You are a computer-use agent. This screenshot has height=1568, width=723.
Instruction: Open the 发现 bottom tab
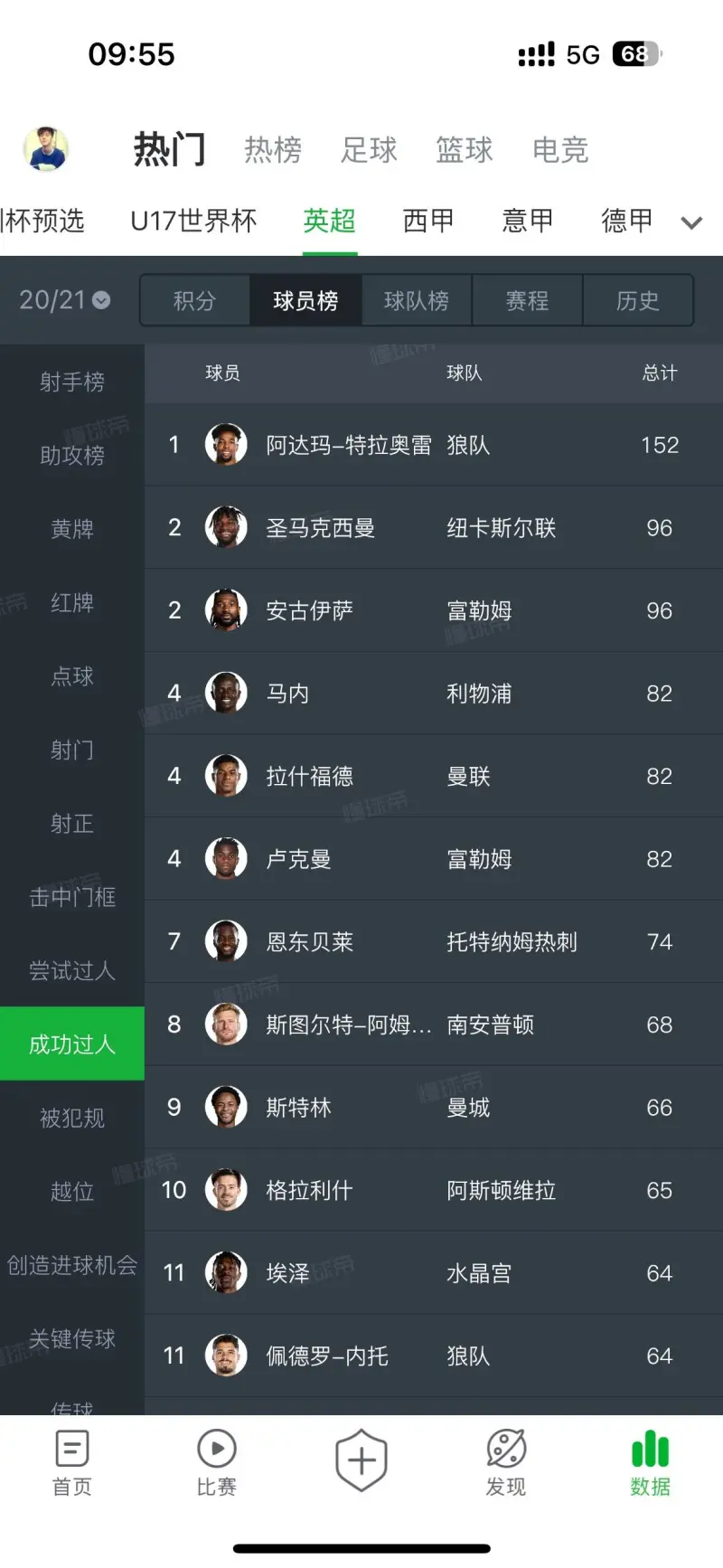[506, 1463]
